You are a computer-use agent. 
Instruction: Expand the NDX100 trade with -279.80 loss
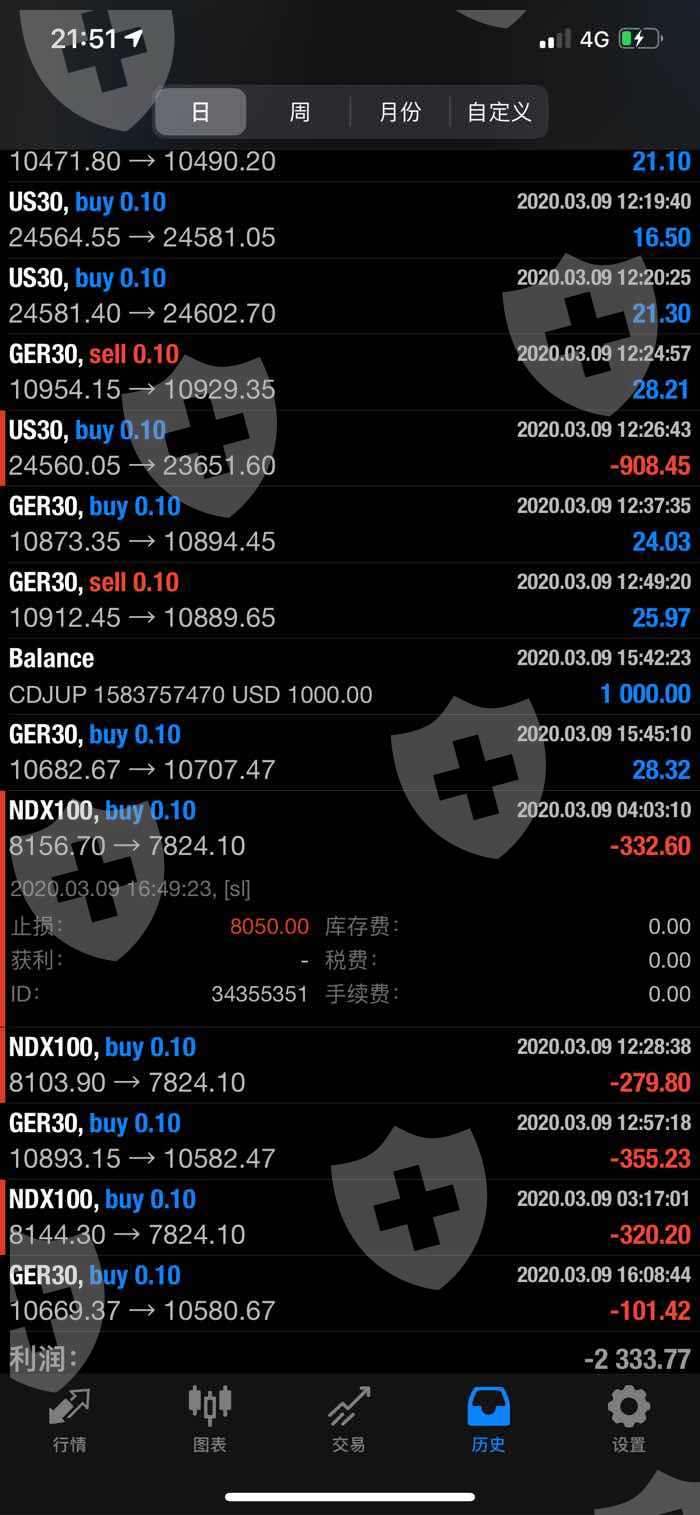coord(350,1065)
